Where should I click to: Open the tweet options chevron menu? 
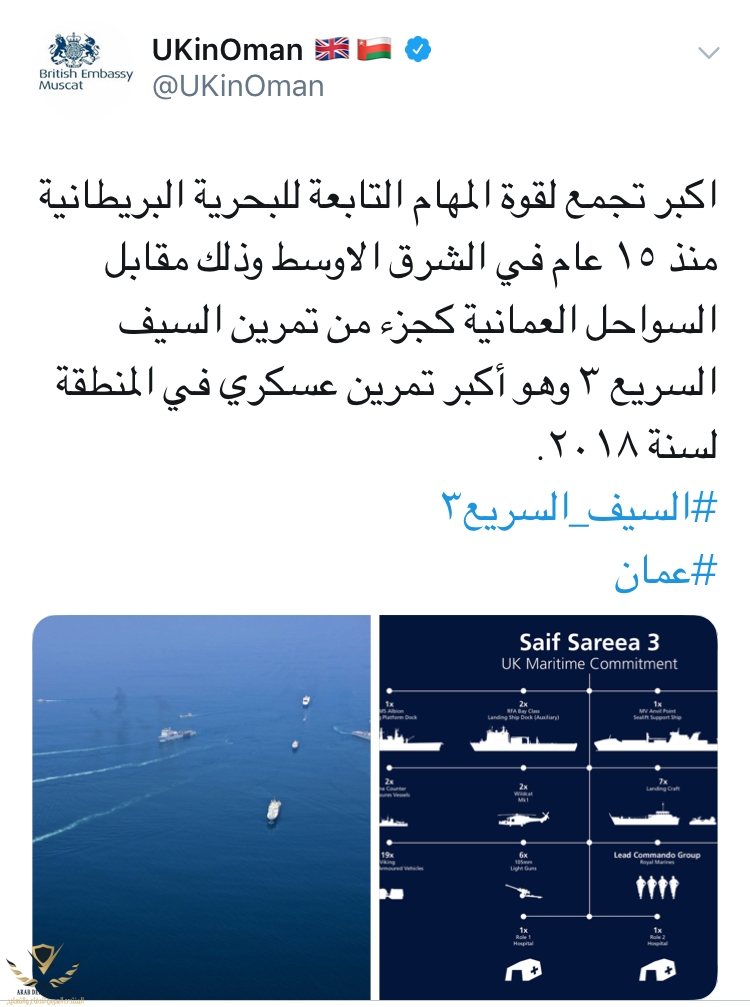pyautogui.click(x=708, y=52)
